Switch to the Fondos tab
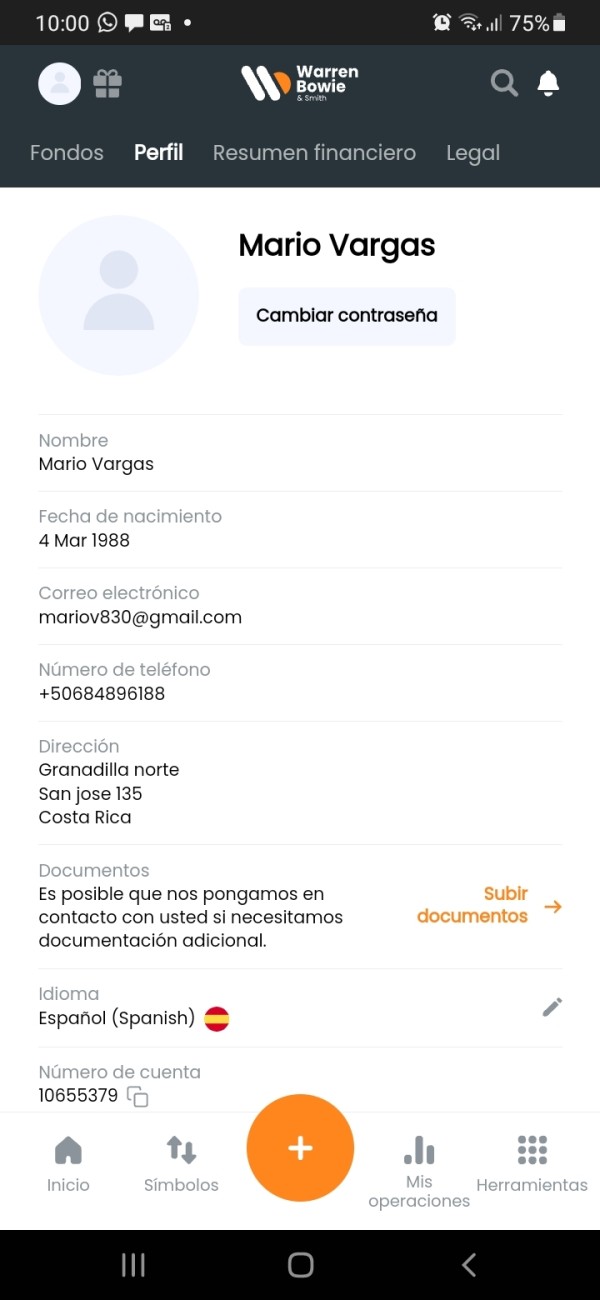The height and width of the screenshot is (1300, 600). 67,153
